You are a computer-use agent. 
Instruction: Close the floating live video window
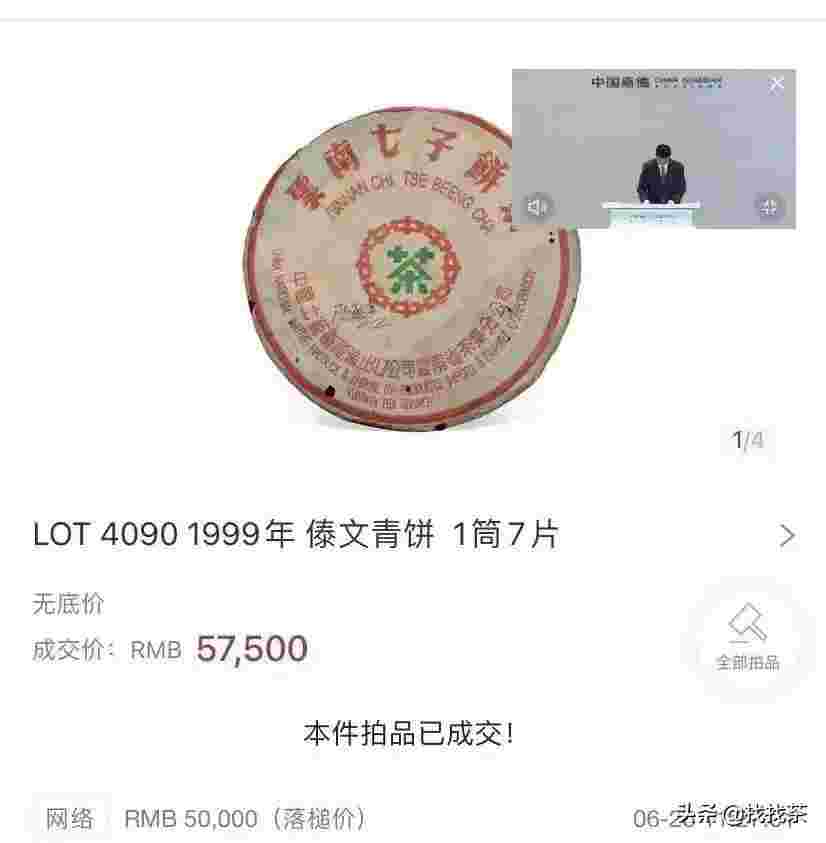[x=777, y=85]
